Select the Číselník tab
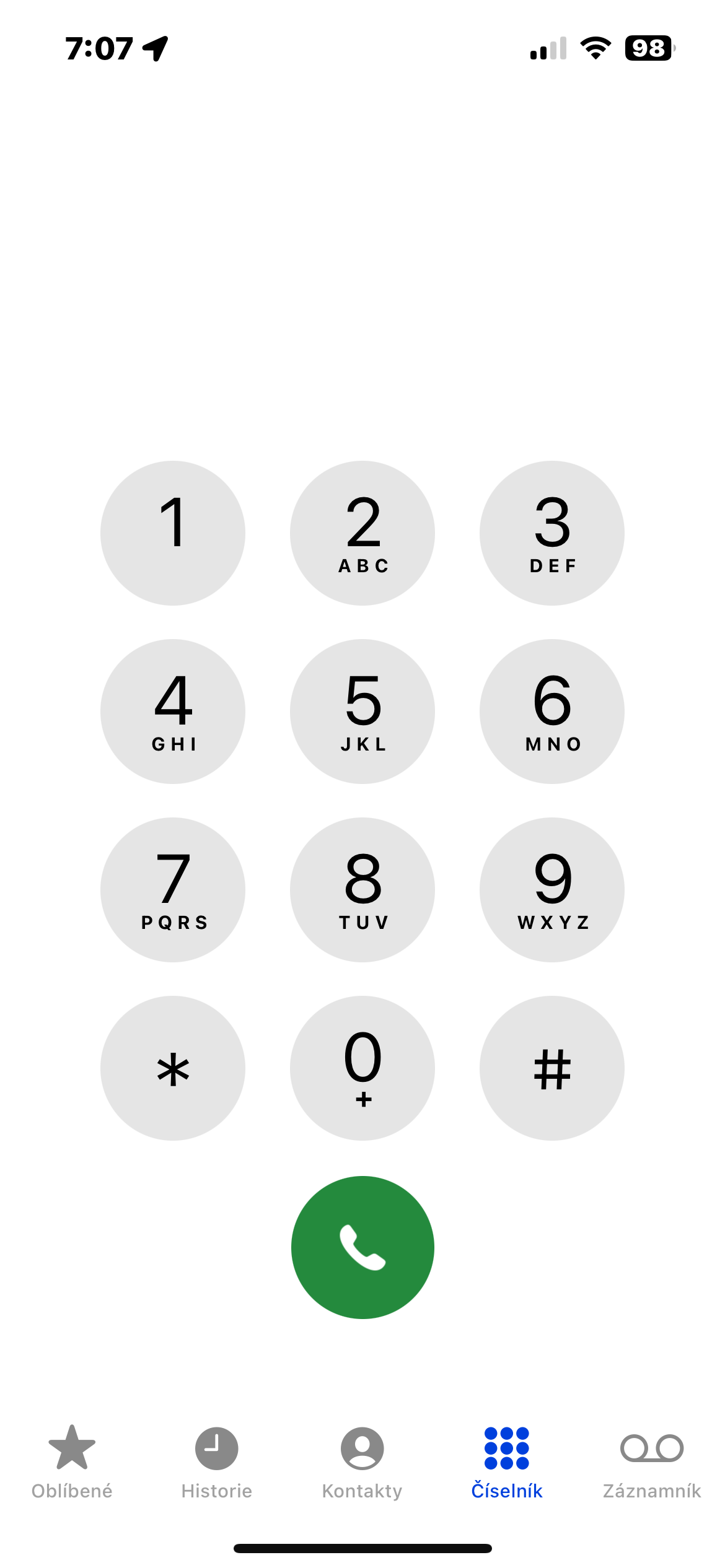The height and width of the screenshot is (1568, 725). click(507, 1461)
